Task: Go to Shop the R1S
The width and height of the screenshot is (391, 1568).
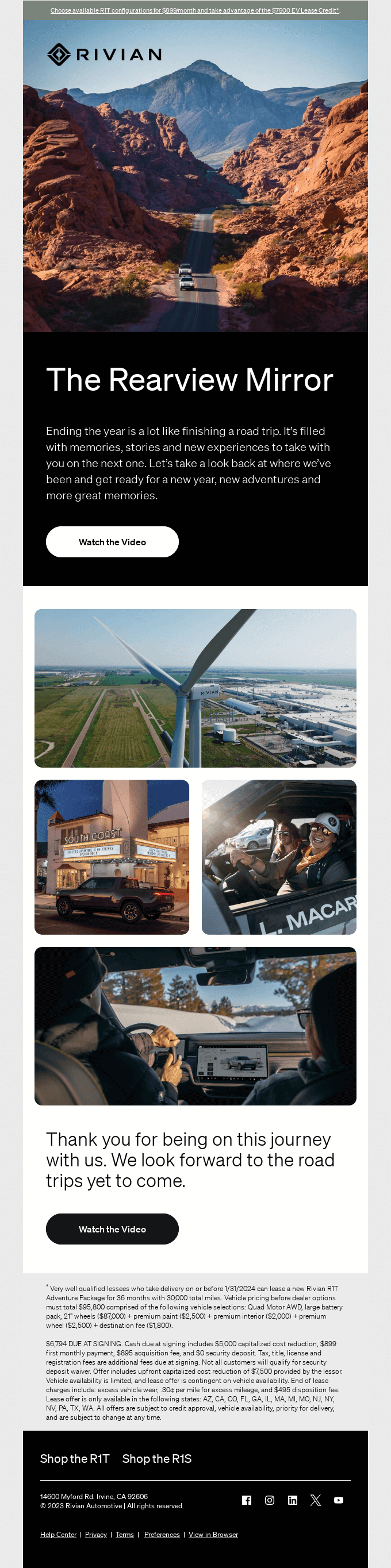Action: [x=156, y=1458]
